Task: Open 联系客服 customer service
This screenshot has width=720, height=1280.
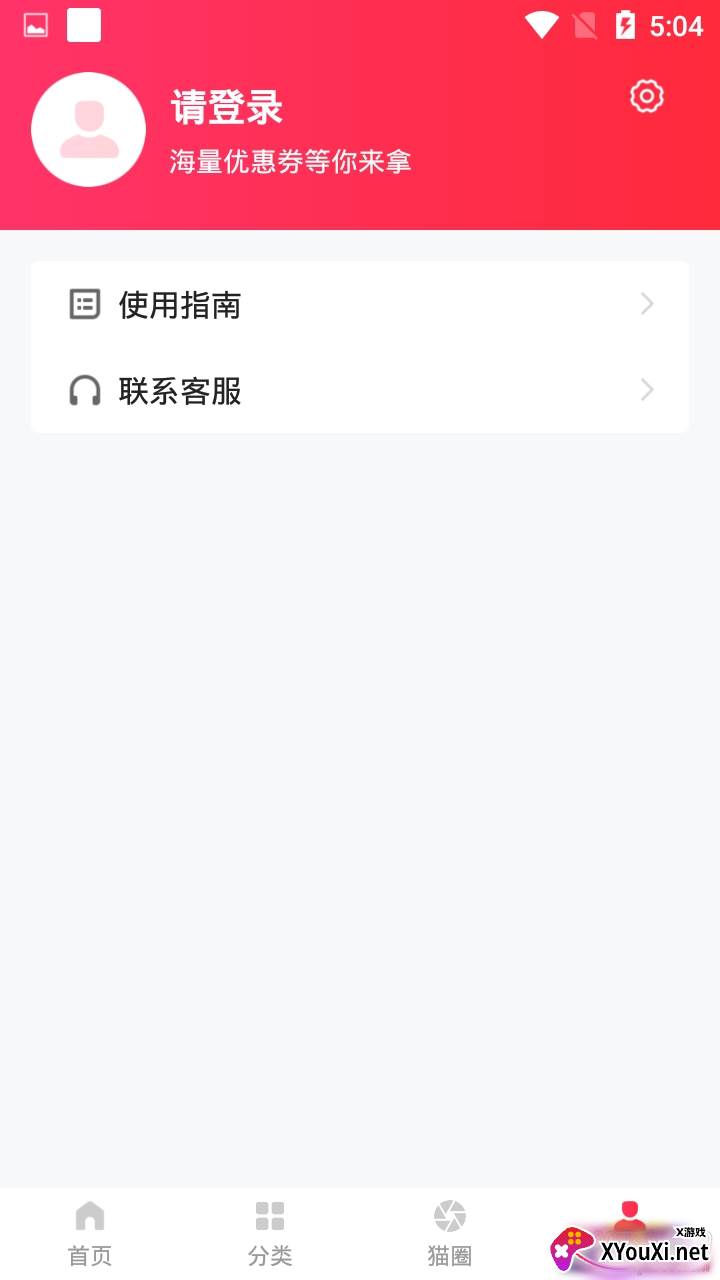Action: coord(359,390)
